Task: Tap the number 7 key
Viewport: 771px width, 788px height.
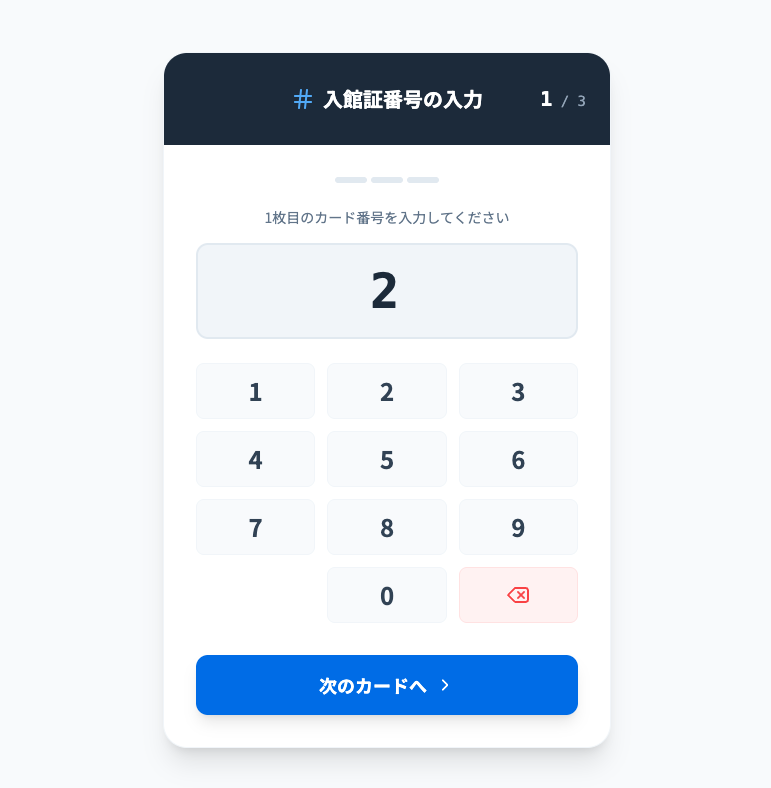Action: click(255, 527)
